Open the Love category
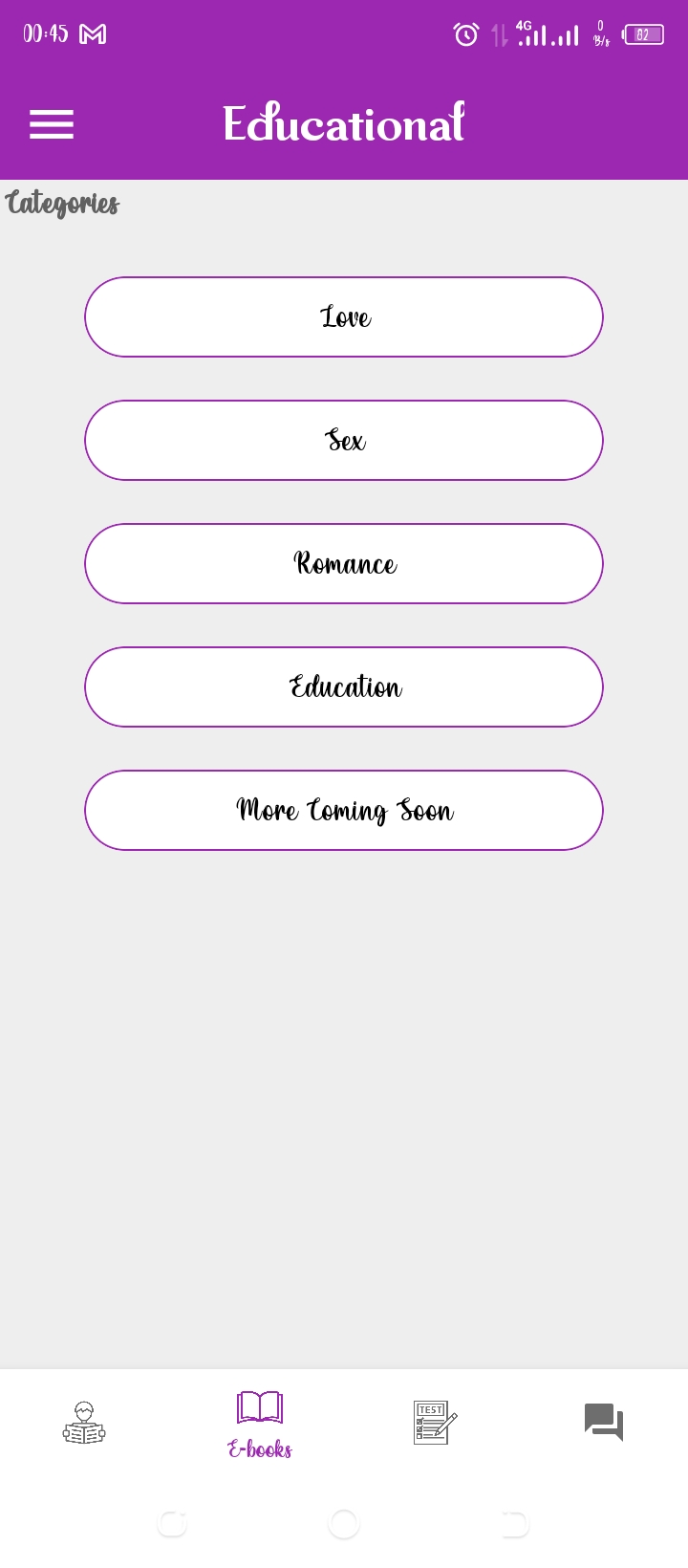The image size is (688, 1568). (344, 317)
